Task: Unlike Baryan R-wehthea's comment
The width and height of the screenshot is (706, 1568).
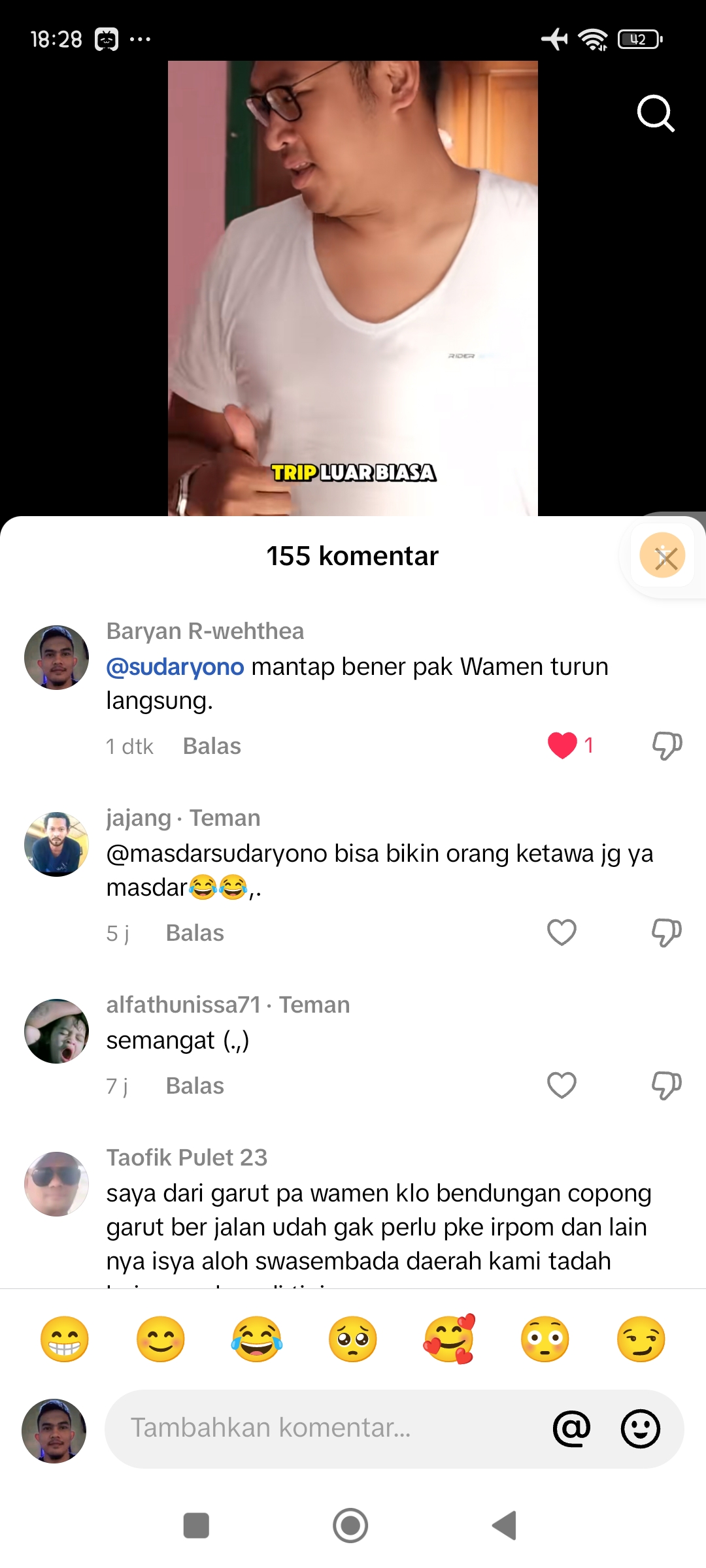Action: click(562, 745)
